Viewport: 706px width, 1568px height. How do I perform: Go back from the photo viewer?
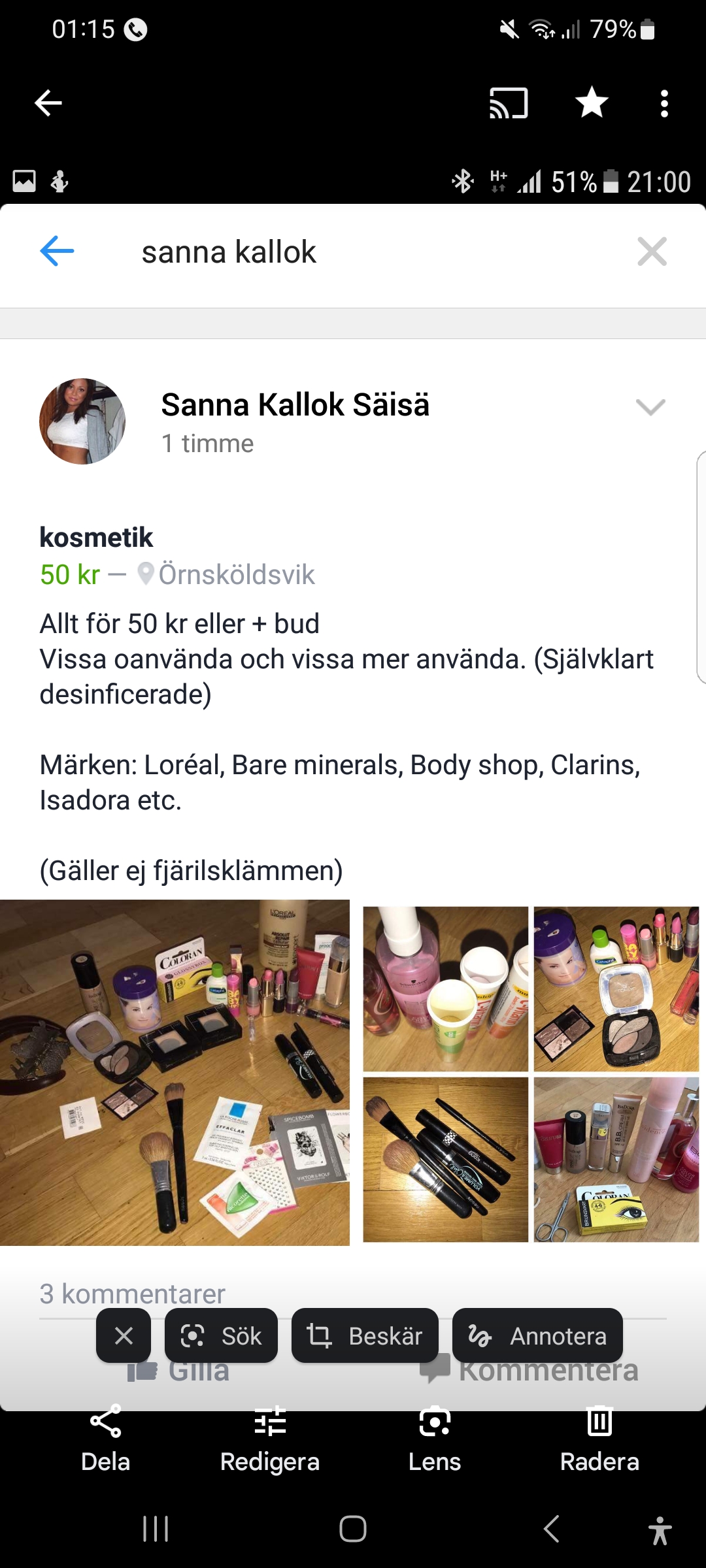[x=48, y=103]
